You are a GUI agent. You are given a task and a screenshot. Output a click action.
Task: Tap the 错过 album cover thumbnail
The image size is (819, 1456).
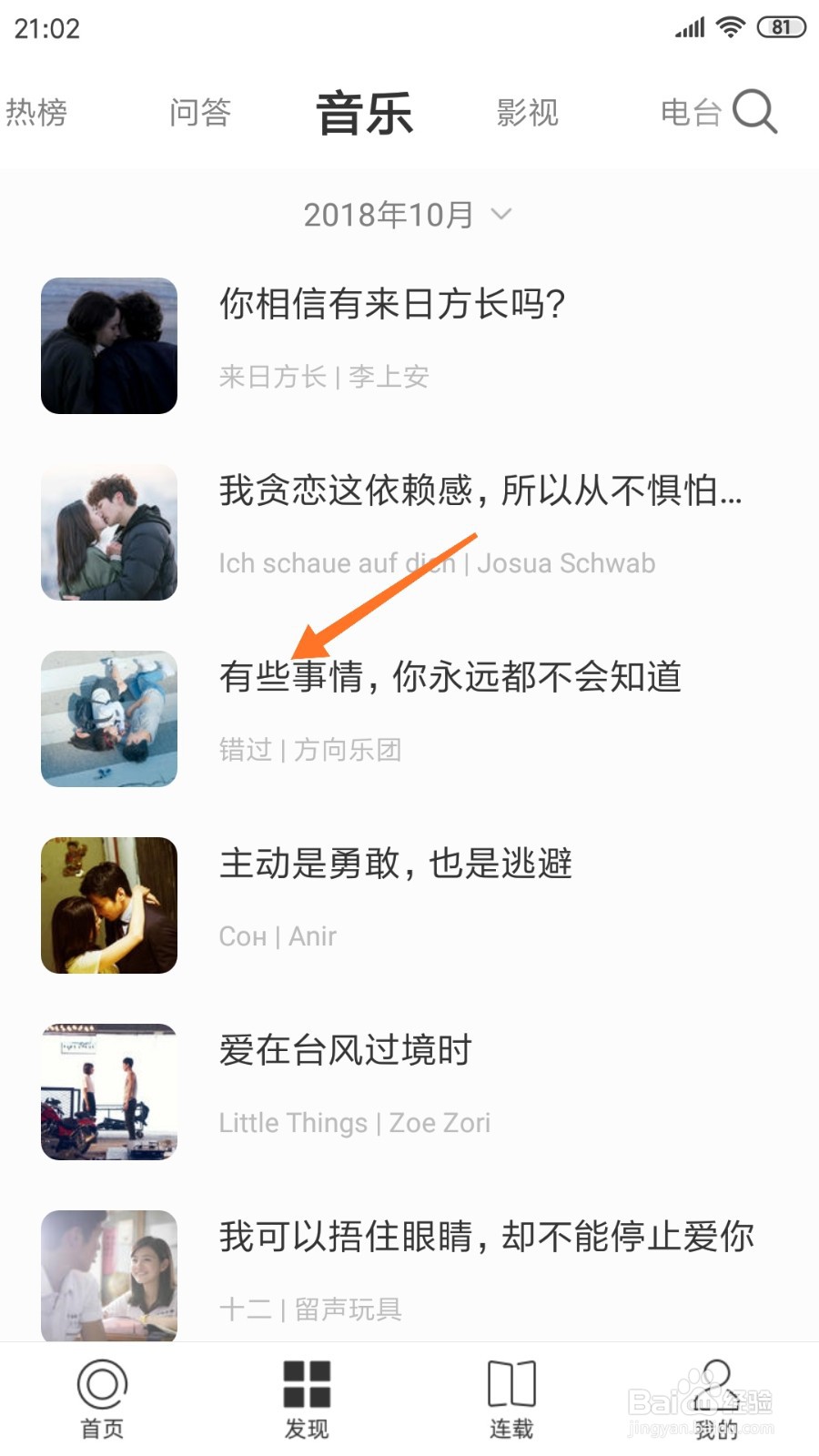(x=109, y=719)
